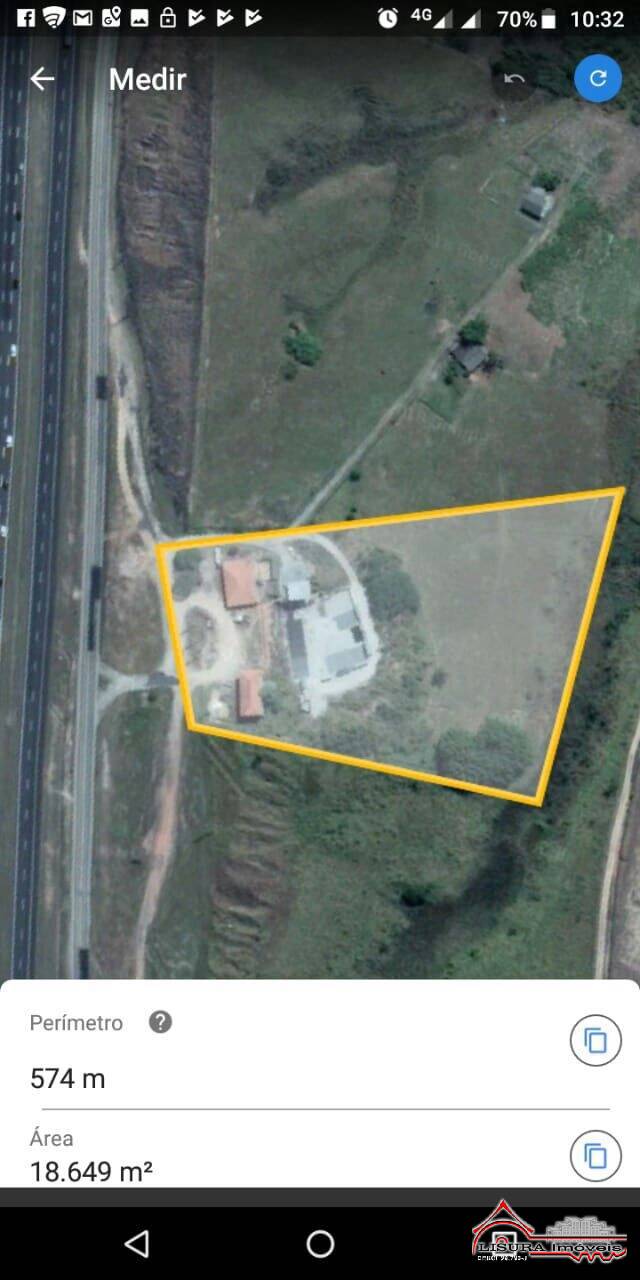Go back from the Medir screen
The height and width of the screenshot is (1280, 640).
tap(42, 79)
